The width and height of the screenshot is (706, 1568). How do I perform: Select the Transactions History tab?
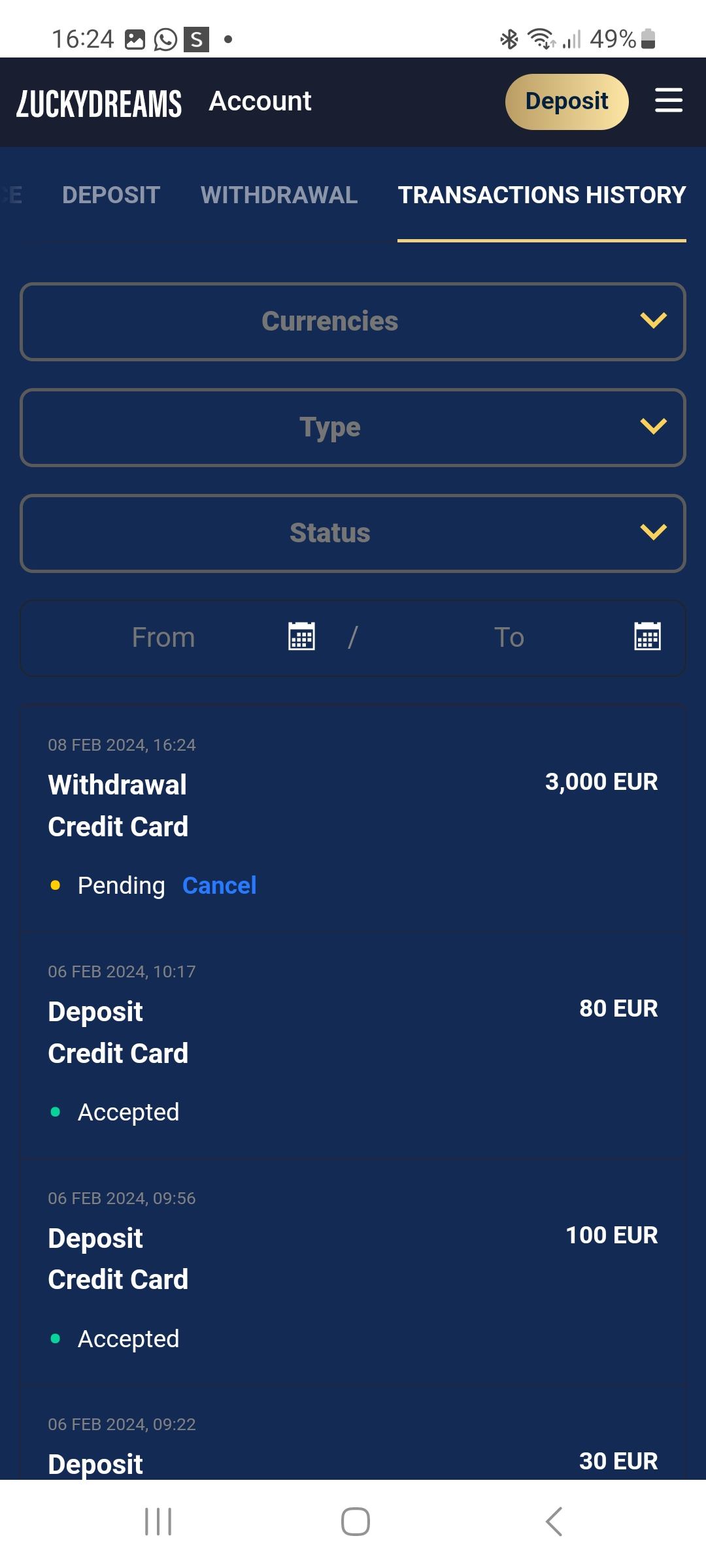[x=541, y=195]
